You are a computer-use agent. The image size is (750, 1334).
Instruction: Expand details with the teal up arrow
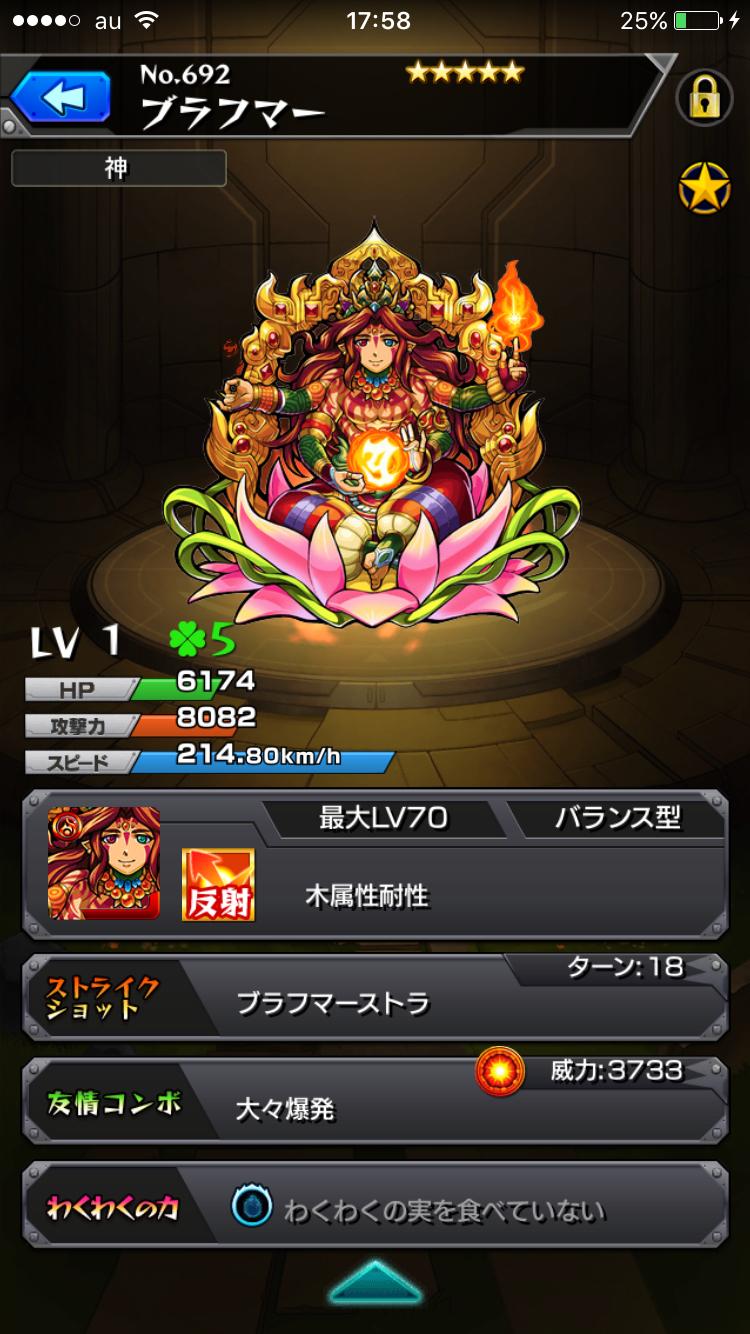tap(375, 1285)
